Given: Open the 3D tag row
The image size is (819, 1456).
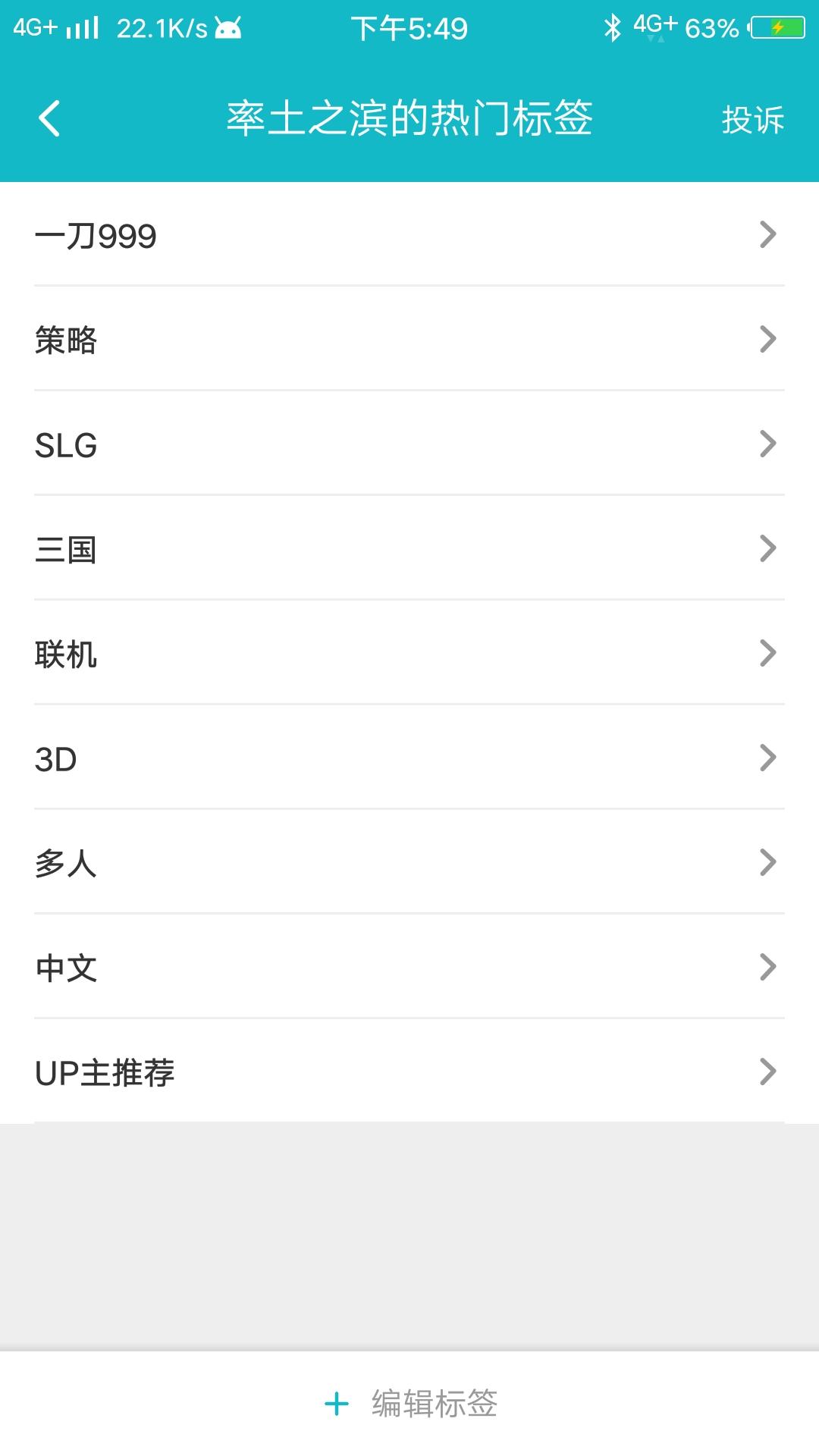Looking at the screenshot, I should [x=409, y=758].
